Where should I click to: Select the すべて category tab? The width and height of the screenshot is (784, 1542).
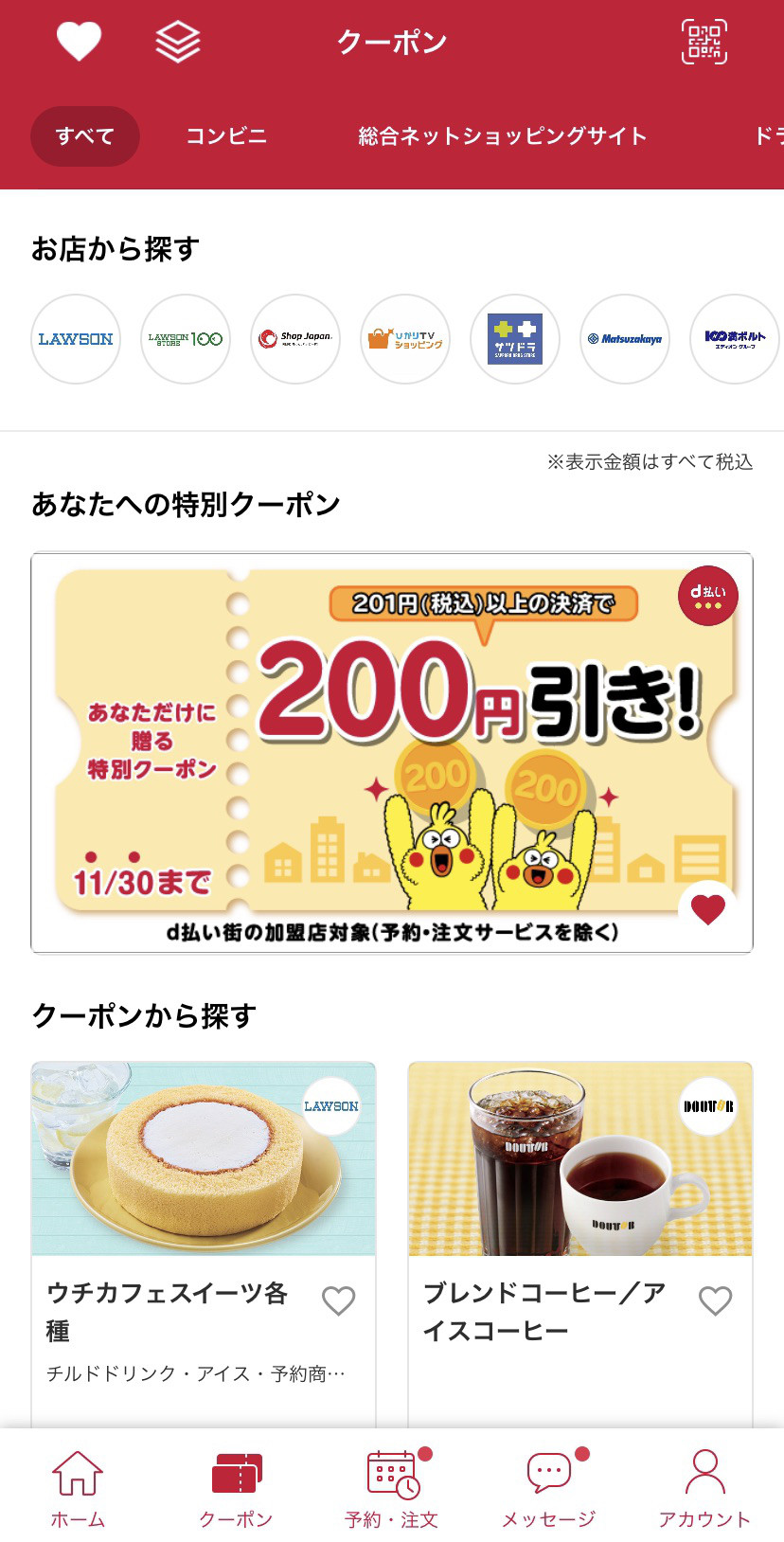pos(85,136)
